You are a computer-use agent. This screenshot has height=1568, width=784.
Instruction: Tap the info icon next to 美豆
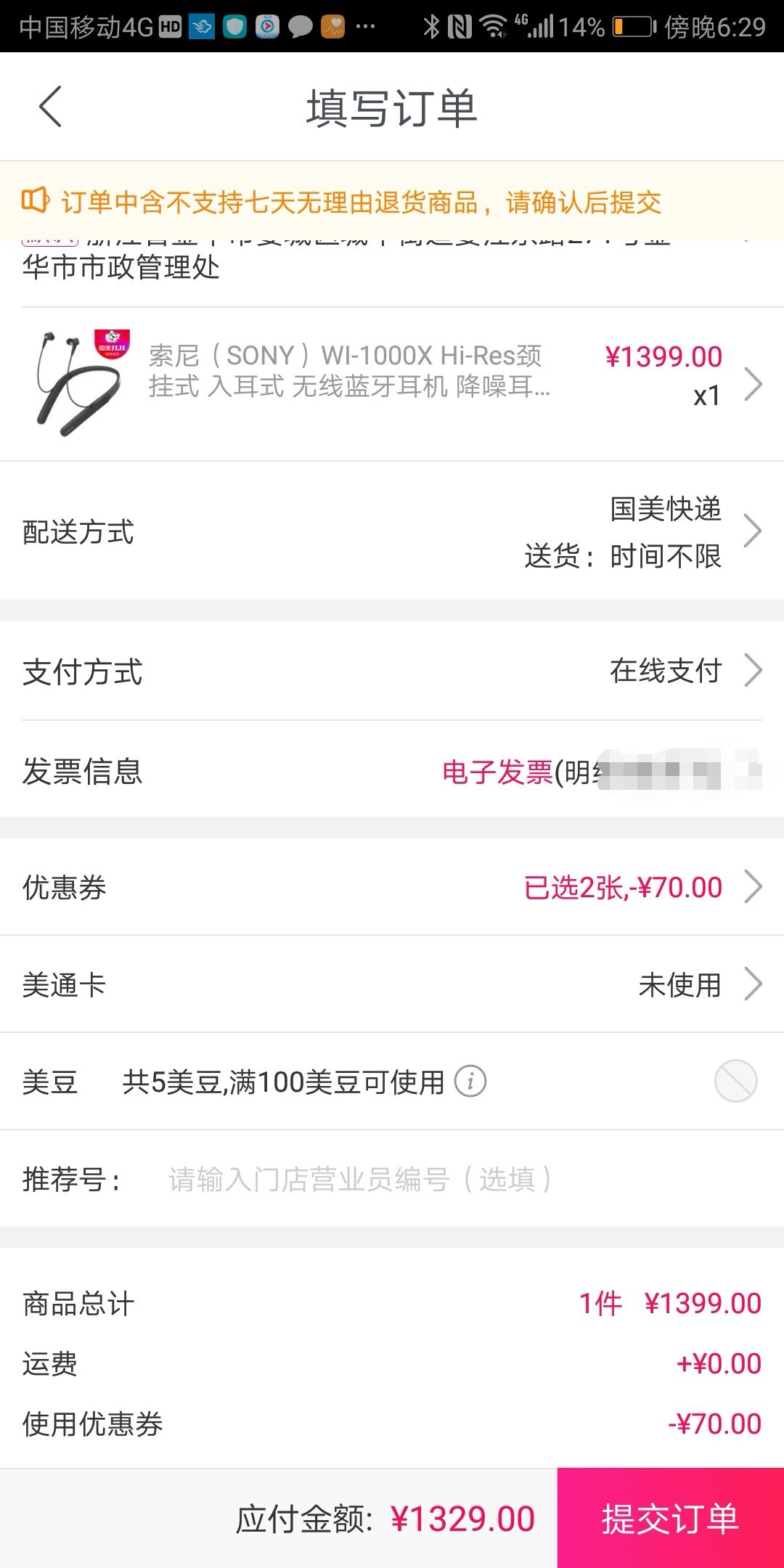pos(473,1081)
